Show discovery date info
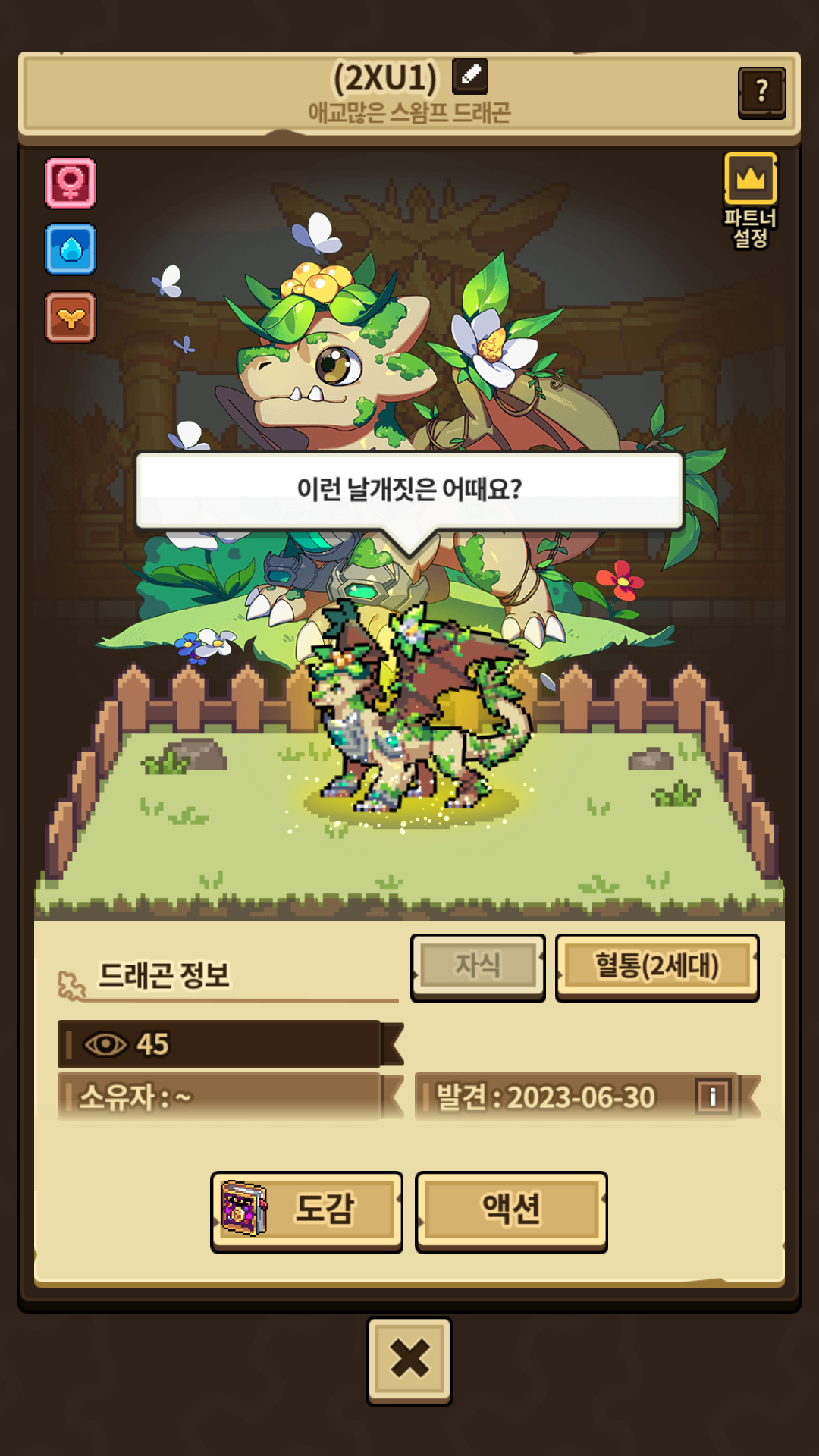Viewport: 819px width, 1456px height. 713,1096
